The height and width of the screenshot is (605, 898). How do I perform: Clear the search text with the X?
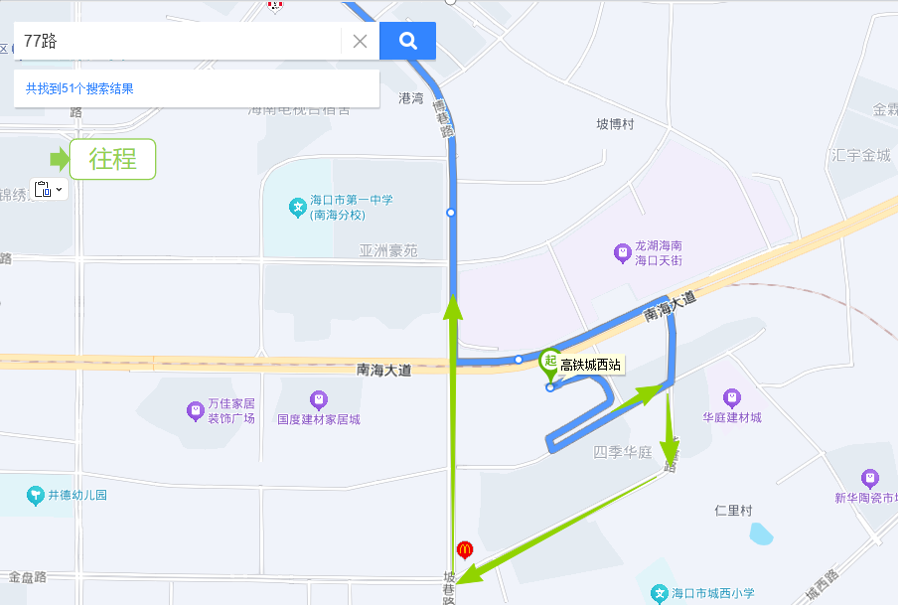coord(360,41)
